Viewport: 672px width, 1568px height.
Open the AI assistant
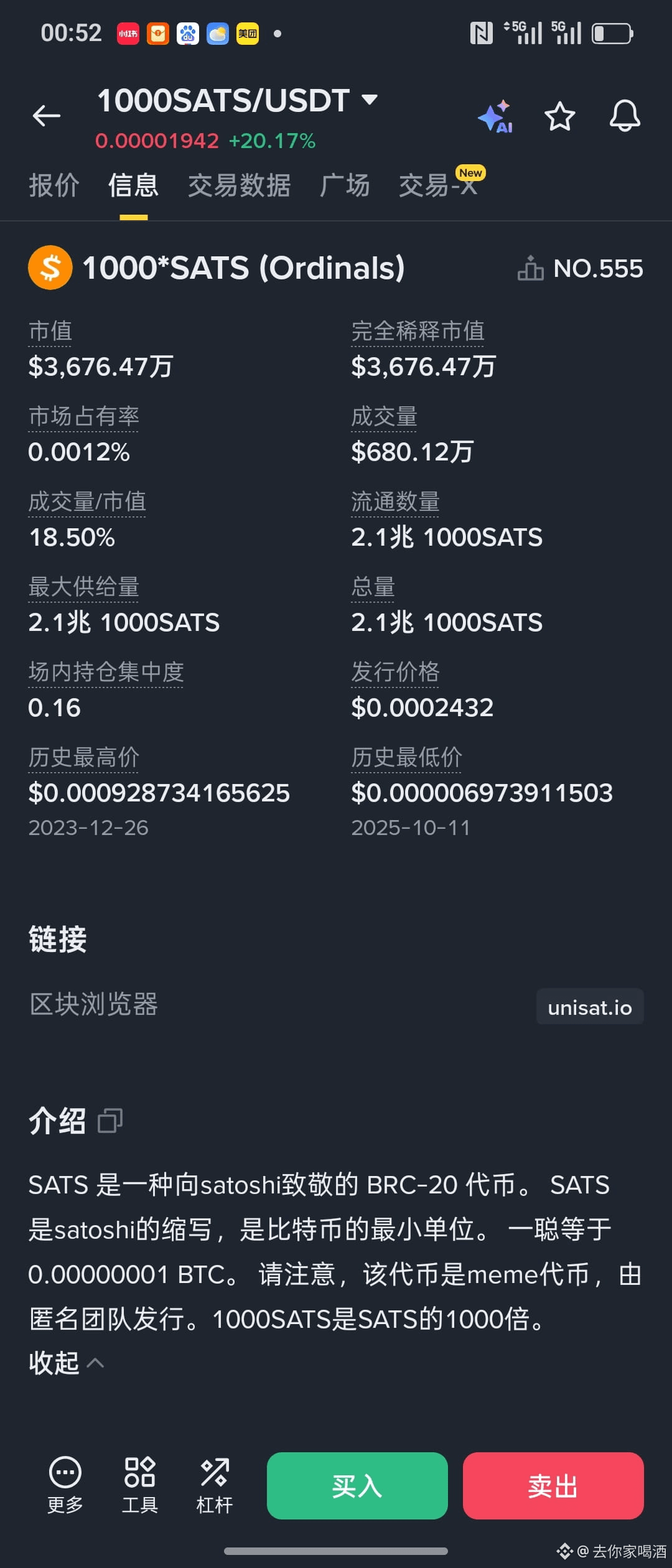click(x=495, y=117)
